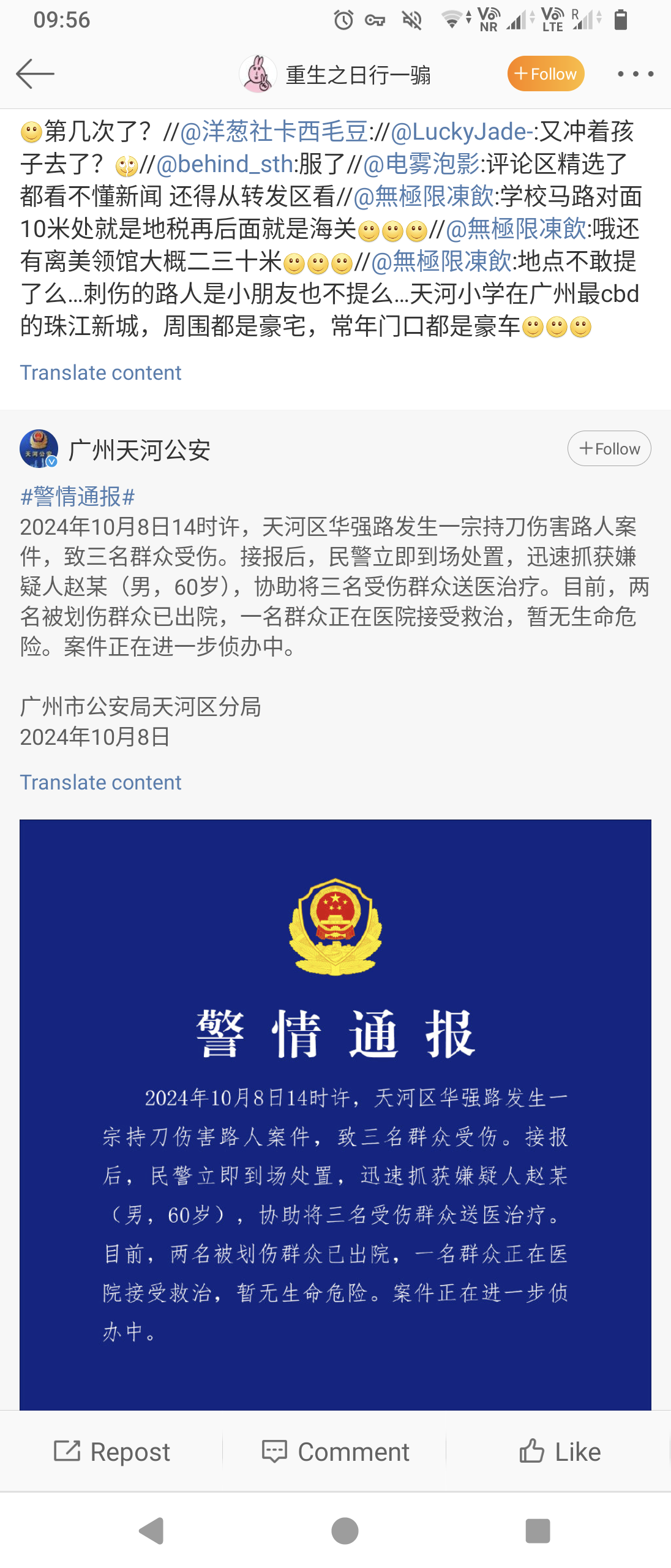Screen dimensions: 671x1568
Task: Comment on this post
Action: pyautogui.click(x=335, y=1452)
